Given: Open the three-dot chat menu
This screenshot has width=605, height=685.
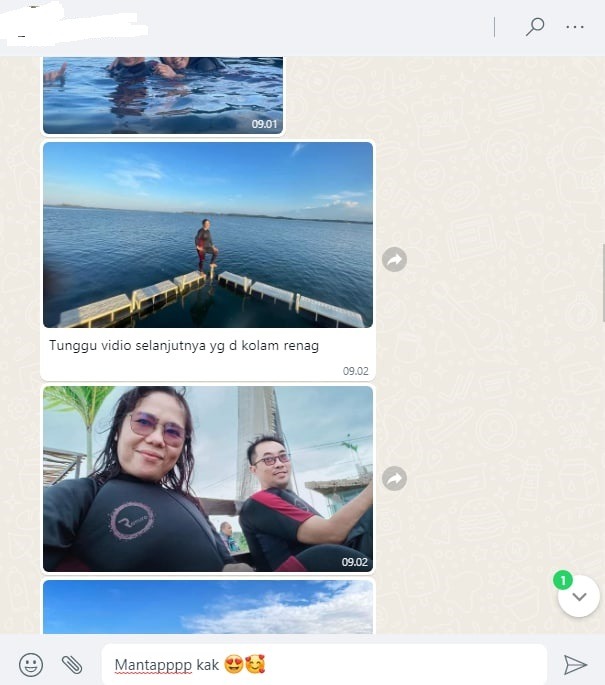Looking at the screenshot, I should click(x=575, y=27).
